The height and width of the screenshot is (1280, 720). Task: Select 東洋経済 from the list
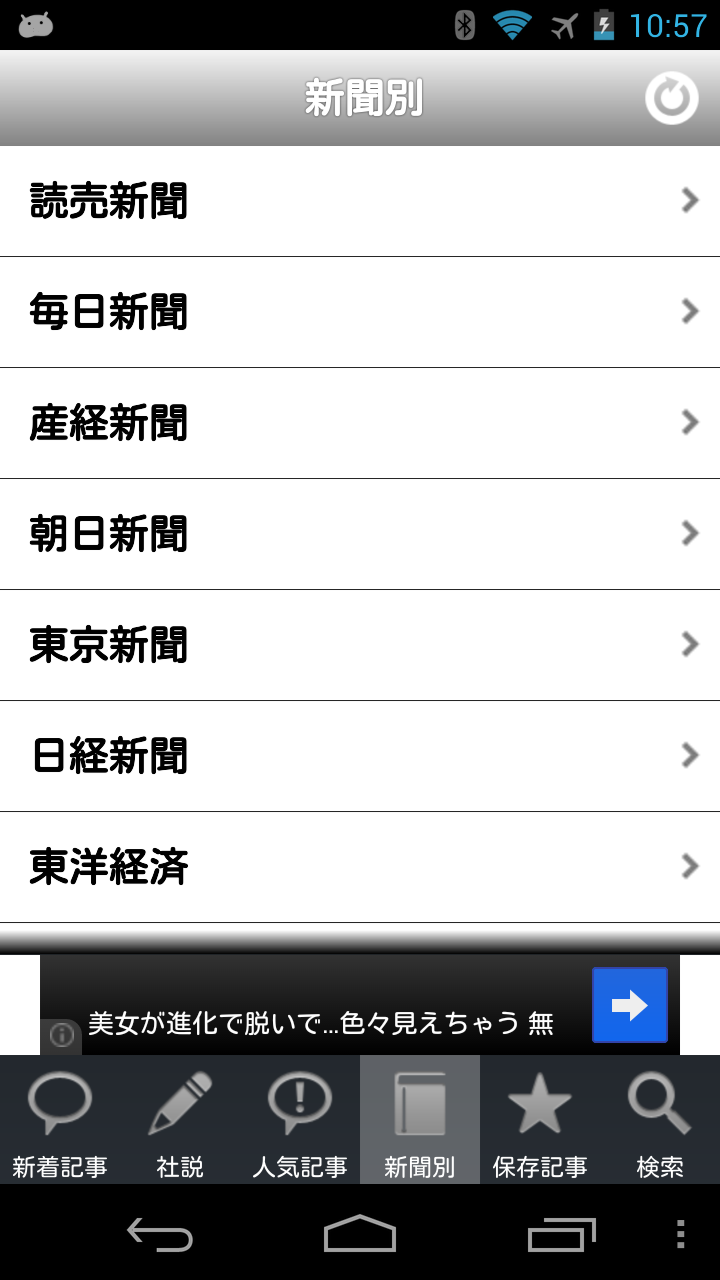pyautogui.click(x=360, y=866)
